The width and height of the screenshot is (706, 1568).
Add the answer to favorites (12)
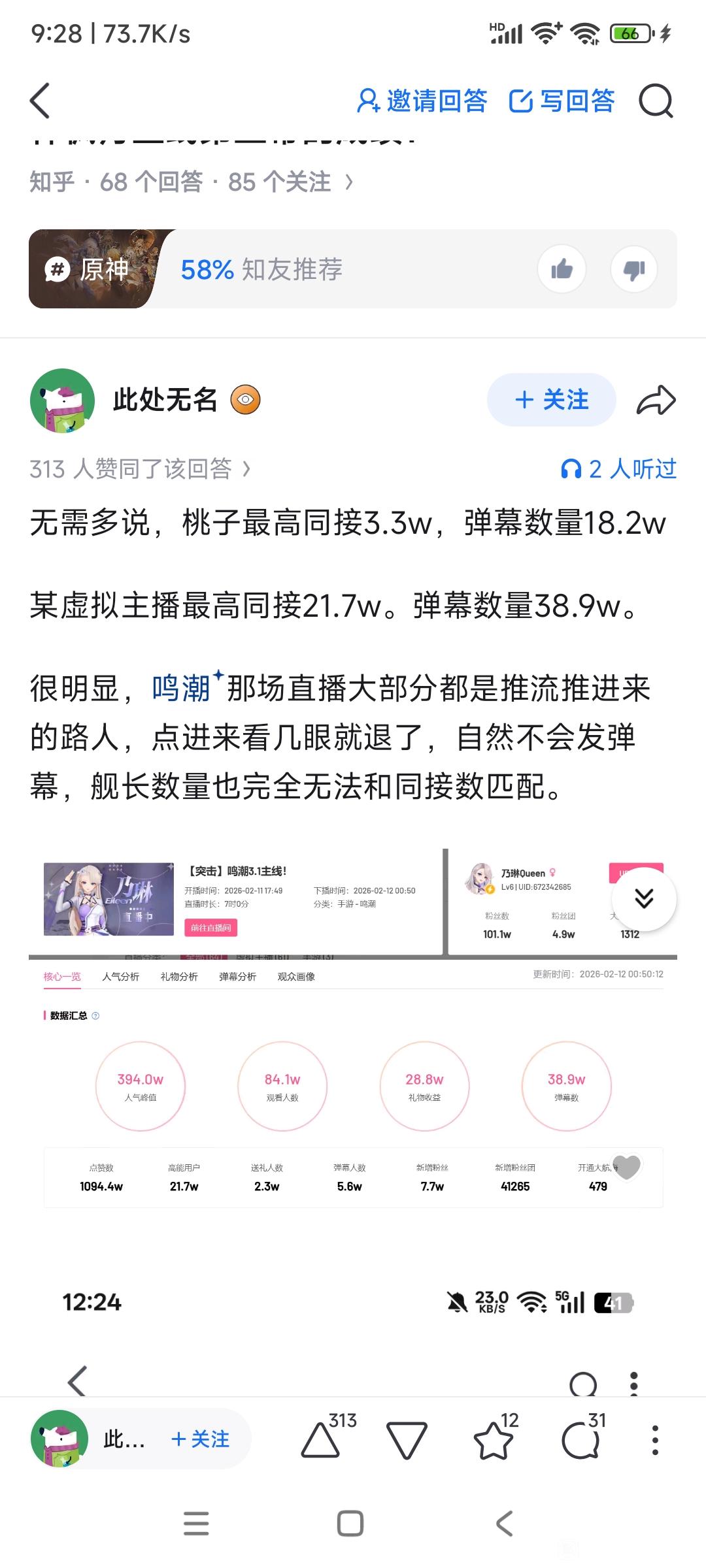pyautogui.click(x=493, y=1440)
